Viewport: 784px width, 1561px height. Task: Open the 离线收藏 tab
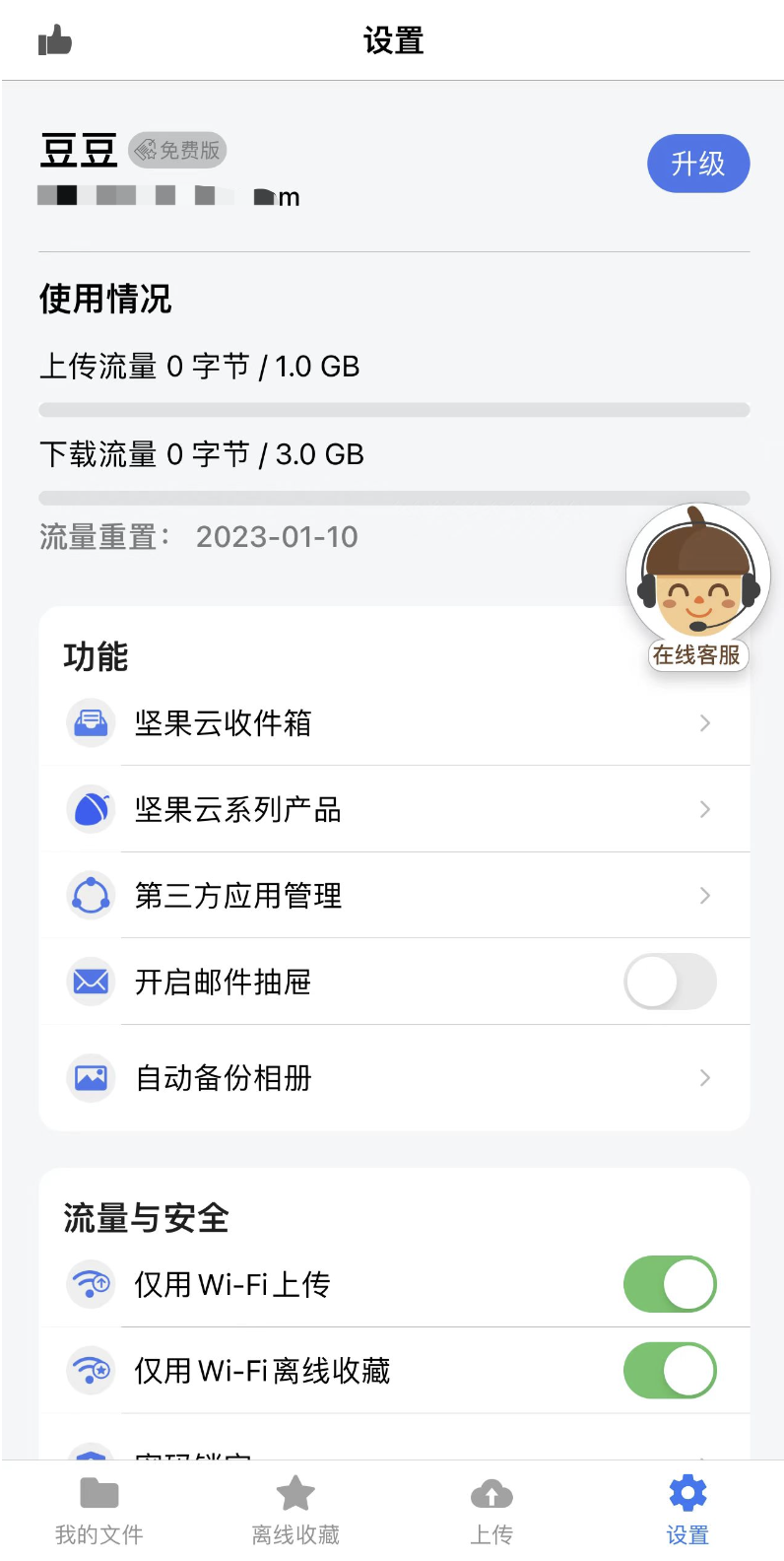point(294,1508)
